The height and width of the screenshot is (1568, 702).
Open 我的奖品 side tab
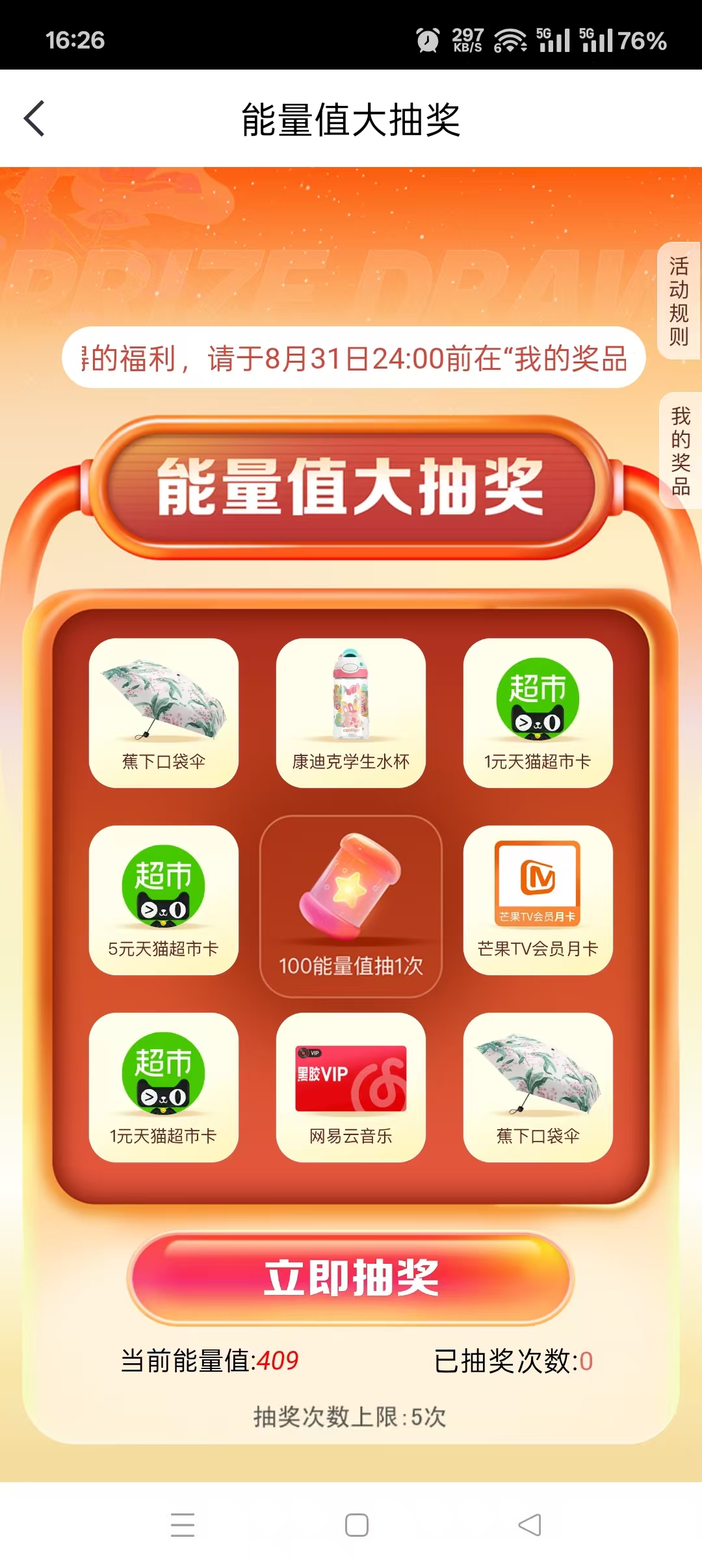[680, 451]
